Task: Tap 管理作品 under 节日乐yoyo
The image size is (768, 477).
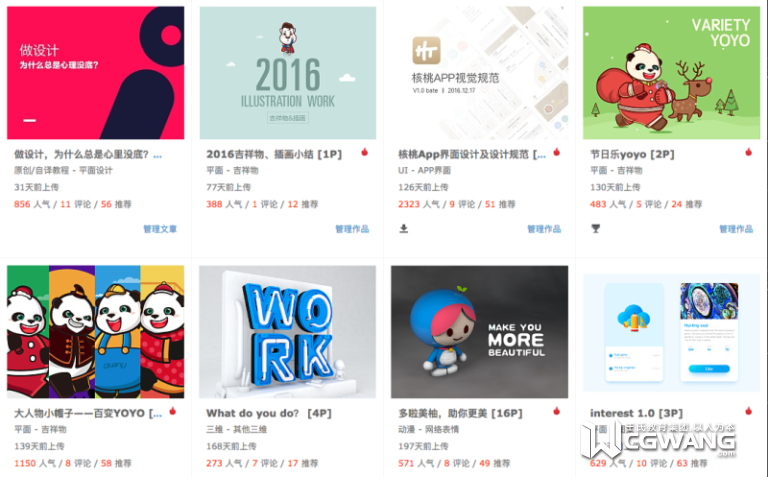Action: point(736,229)
